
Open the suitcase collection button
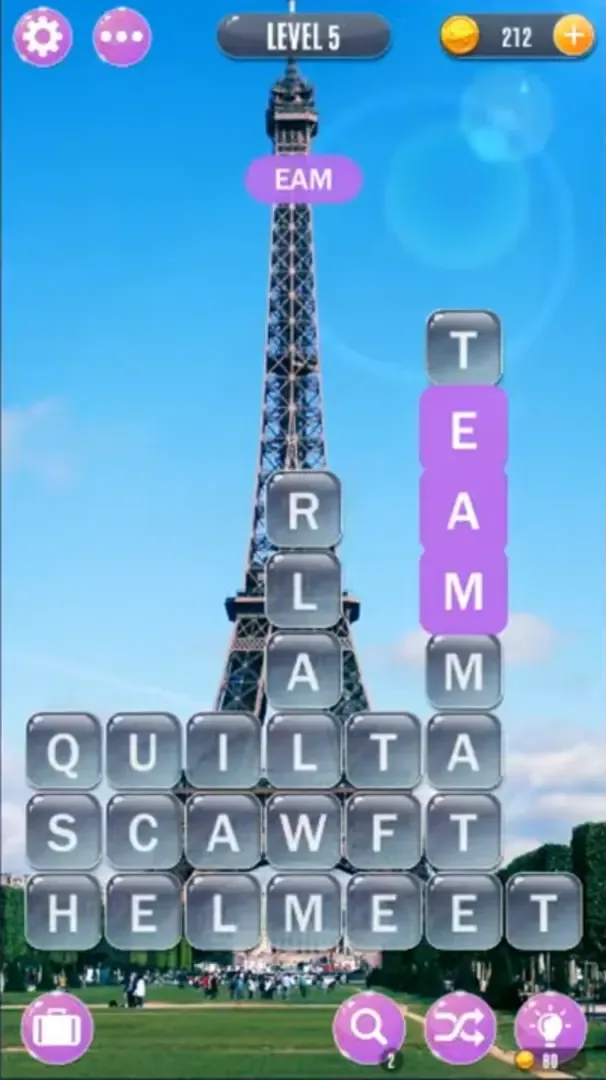[57, 1028]
